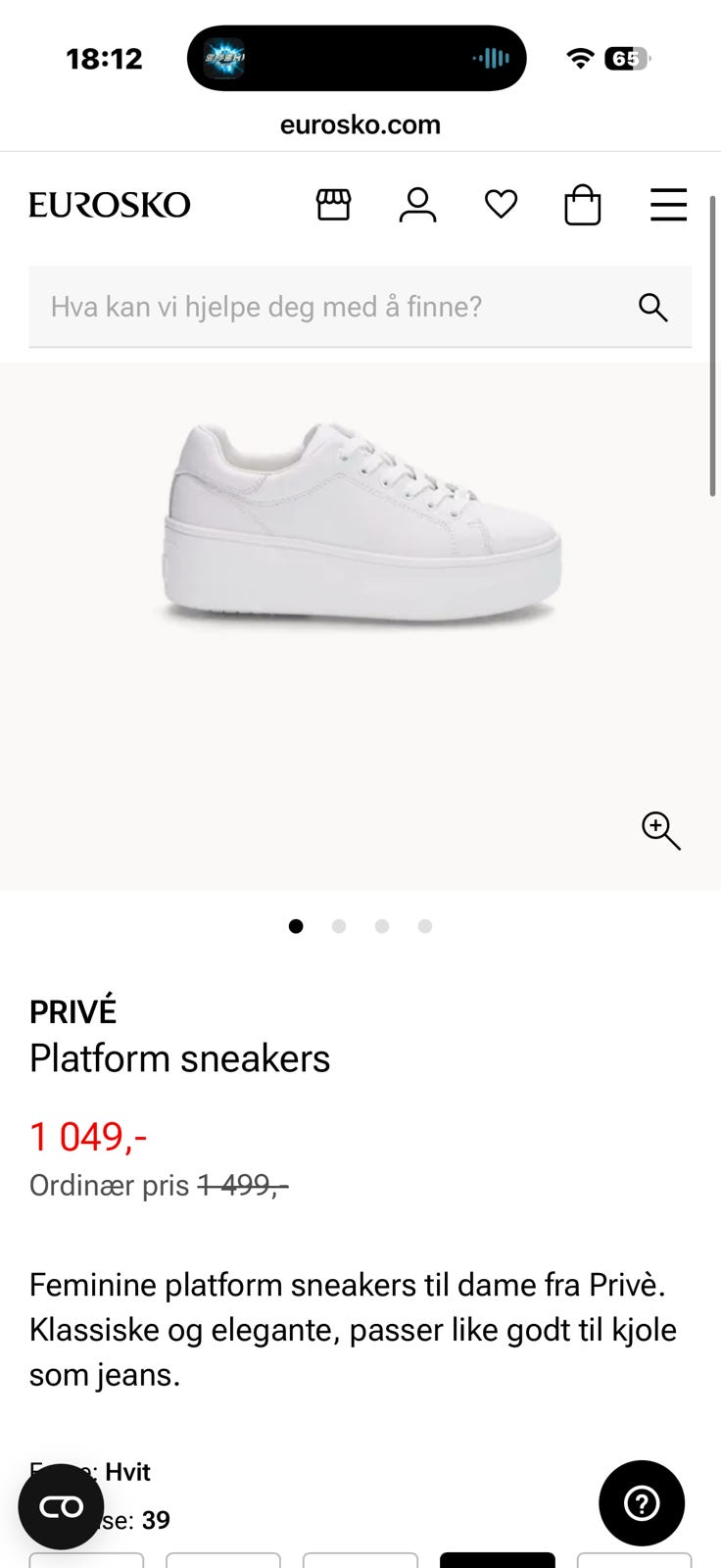Viewport: 721px width, 1568px height.
Task: Open the Eurosko home logo
Action: [x=110, y=205]
